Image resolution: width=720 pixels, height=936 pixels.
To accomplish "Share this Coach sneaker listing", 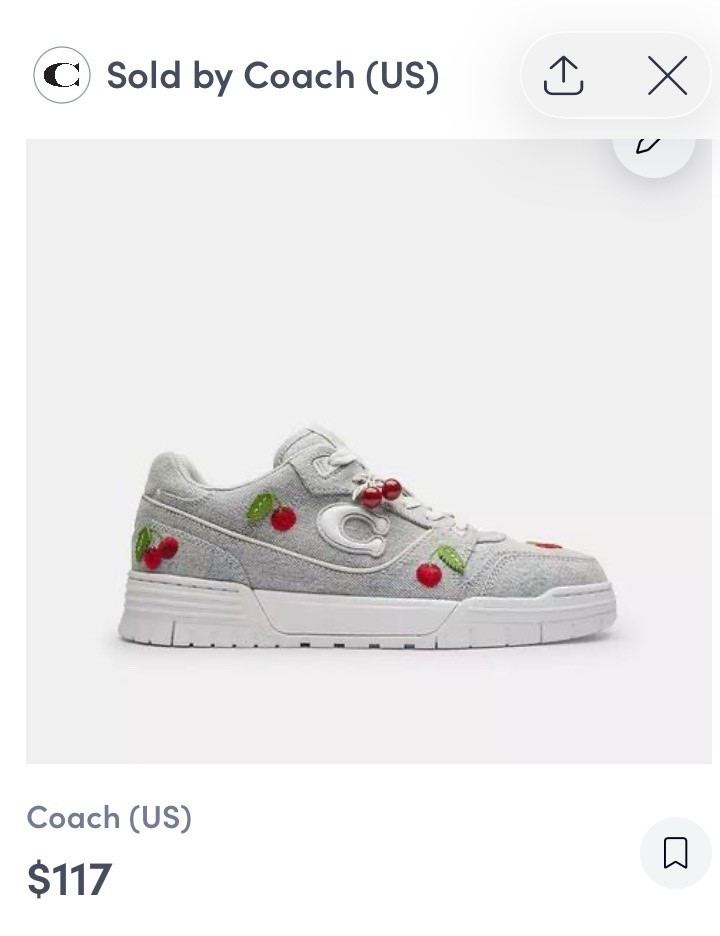I will (563, 76).
